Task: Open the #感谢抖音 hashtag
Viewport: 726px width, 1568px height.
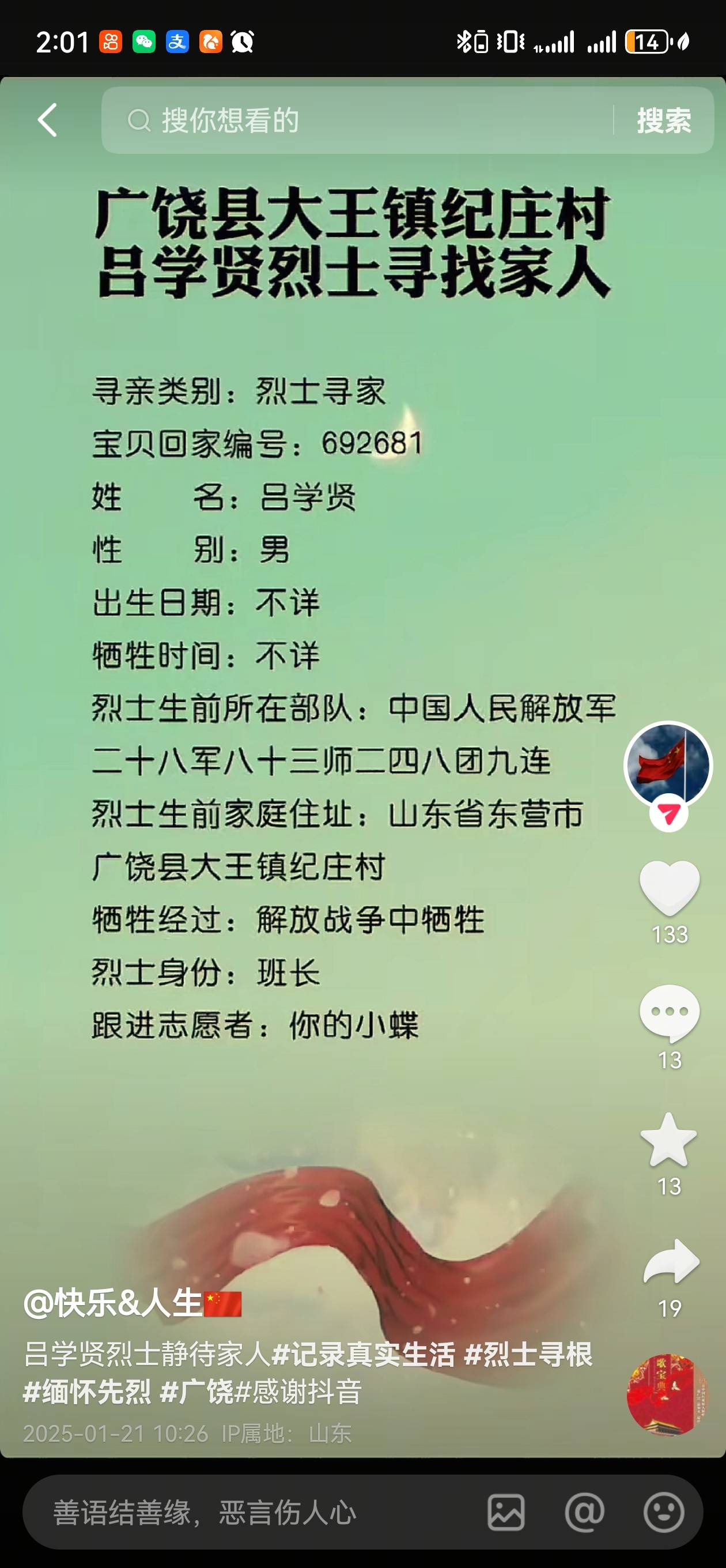Action: [297, 1391]
